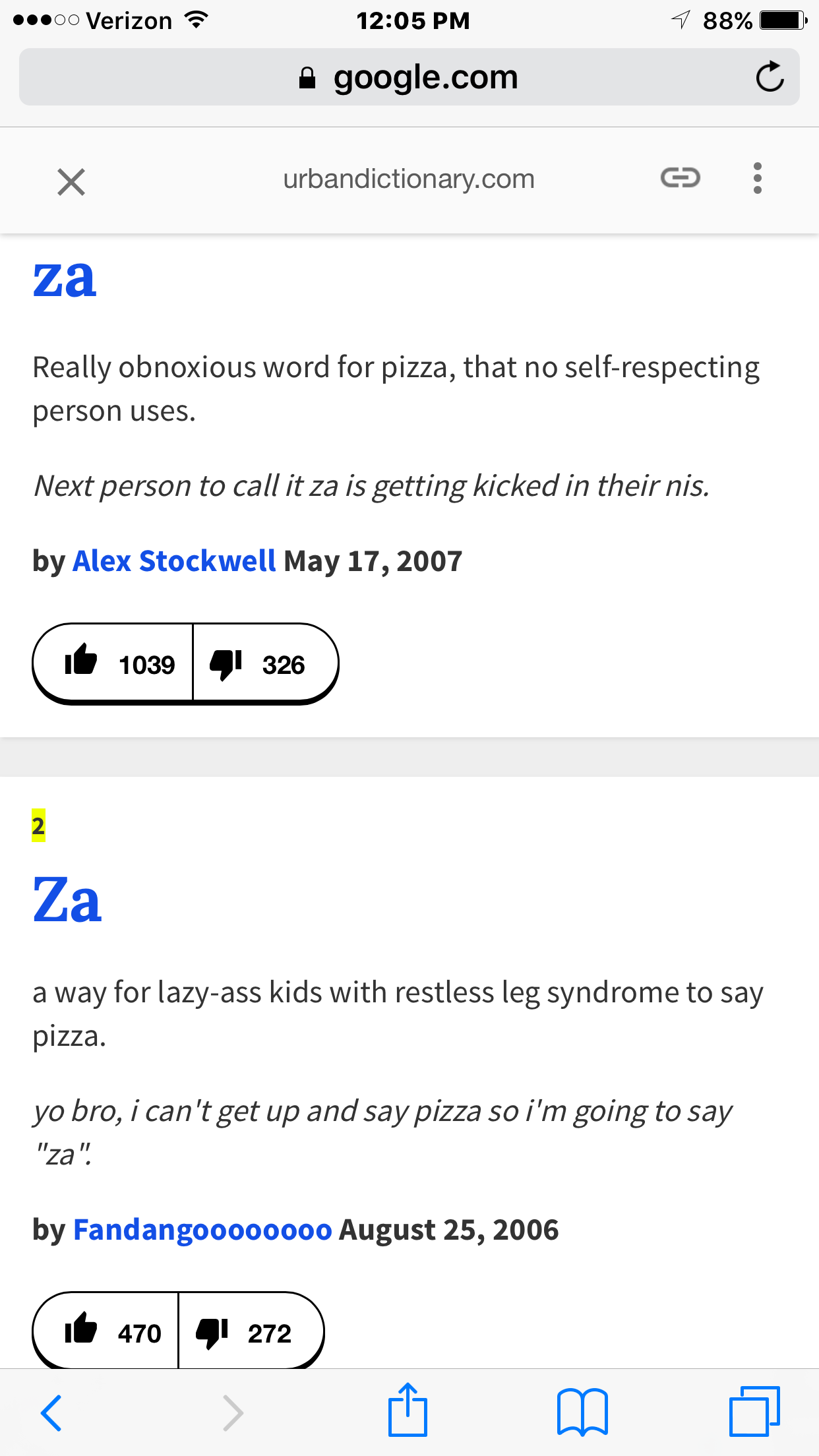Close the urbandictionary.com preview
The image size is (819, 1456).
tap(71, 181)
